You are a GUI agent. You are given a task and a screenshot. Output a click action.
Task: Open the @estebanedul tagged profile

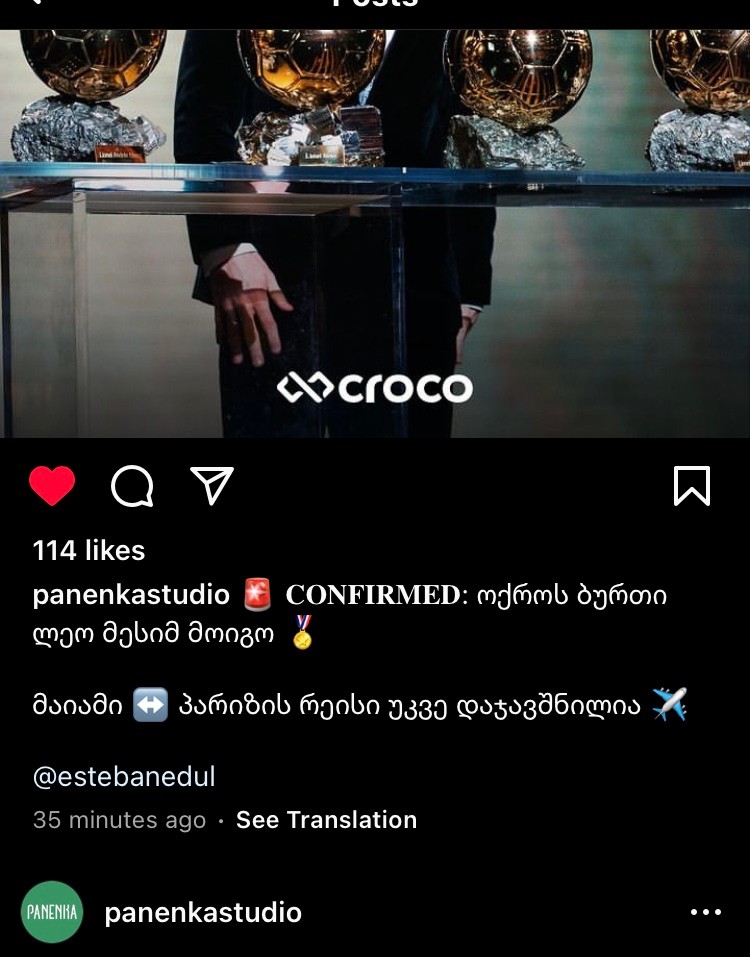click(124, 775)
